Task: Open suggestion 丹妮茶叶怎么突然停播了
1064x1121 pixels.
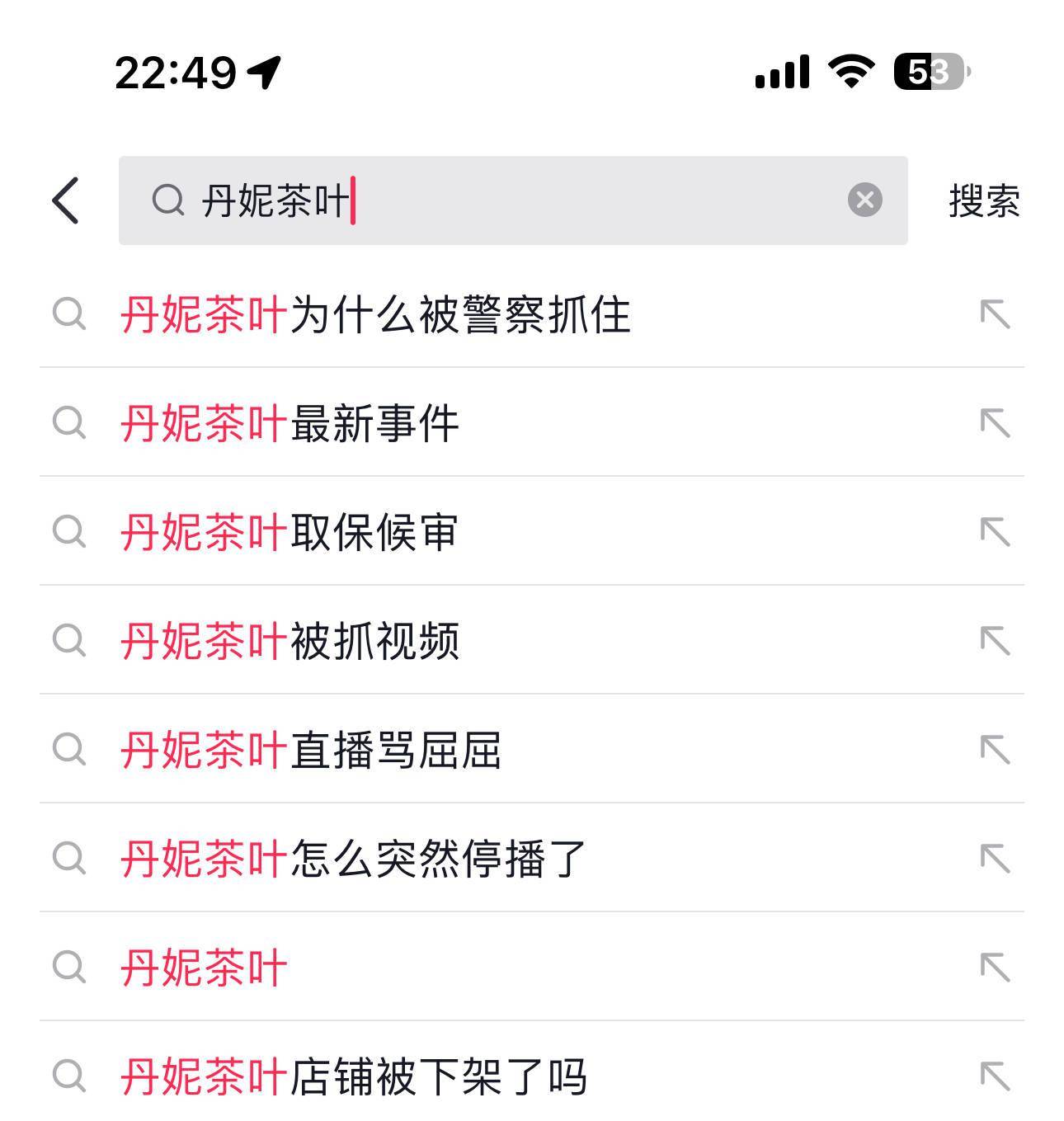Action: [x=355, y=860]
